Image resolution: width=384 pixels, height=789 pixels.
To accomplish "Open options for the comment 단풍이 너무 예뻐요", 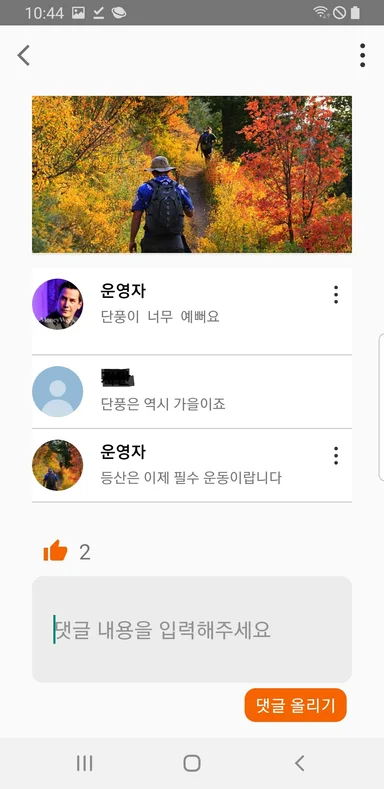I will (336, 294).
